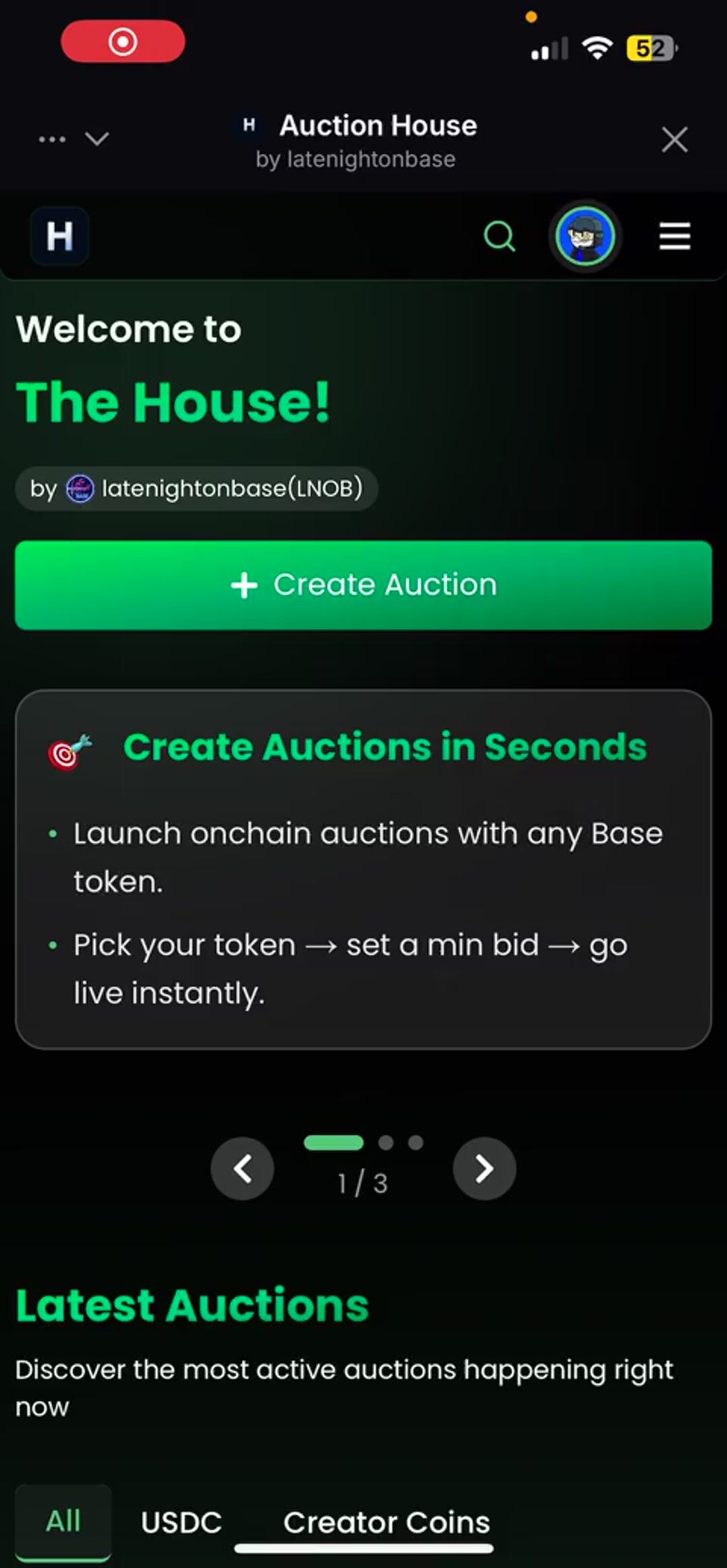The height and width of the screenshot is (1568, 727).
Task: Open the three-dot options menu
Action: click(52, 139)
